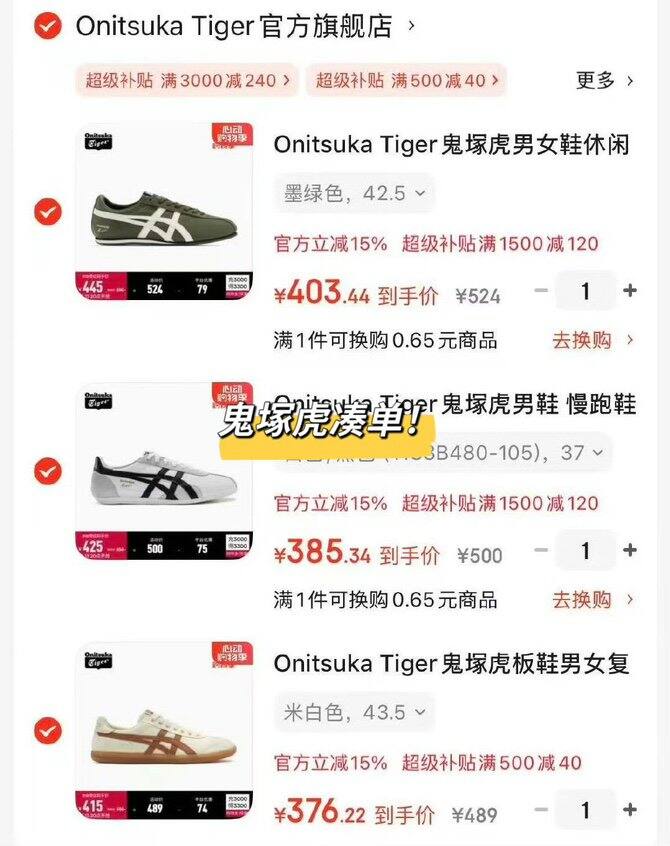Viewport: 670px width, 846px height.
Task: Open the Onitsuka Tiger官方旗舰店 store page
Action: coord(234,27)
